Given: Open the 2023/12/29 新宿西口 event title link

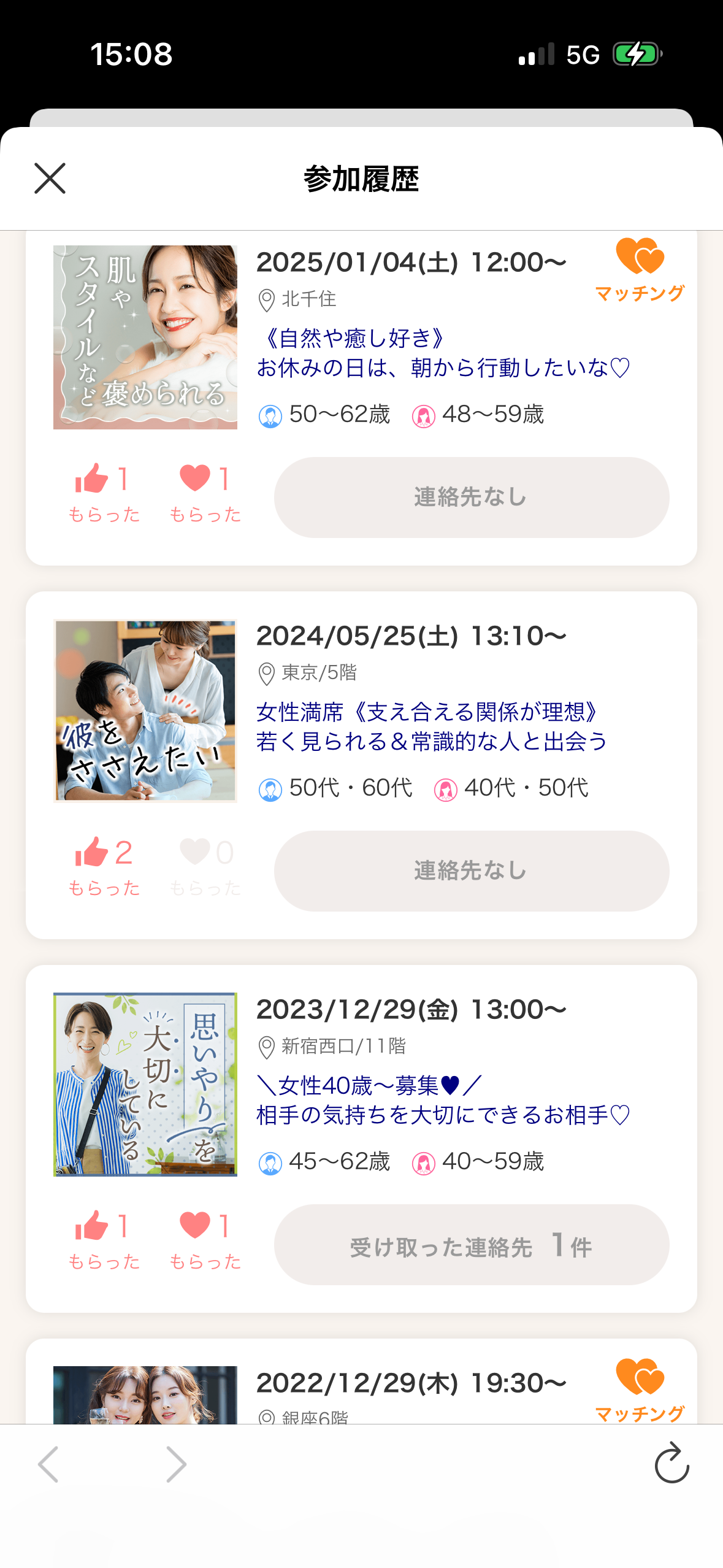Looking at the screenshot, I should pyautogui.click(x=443, y=1100).
